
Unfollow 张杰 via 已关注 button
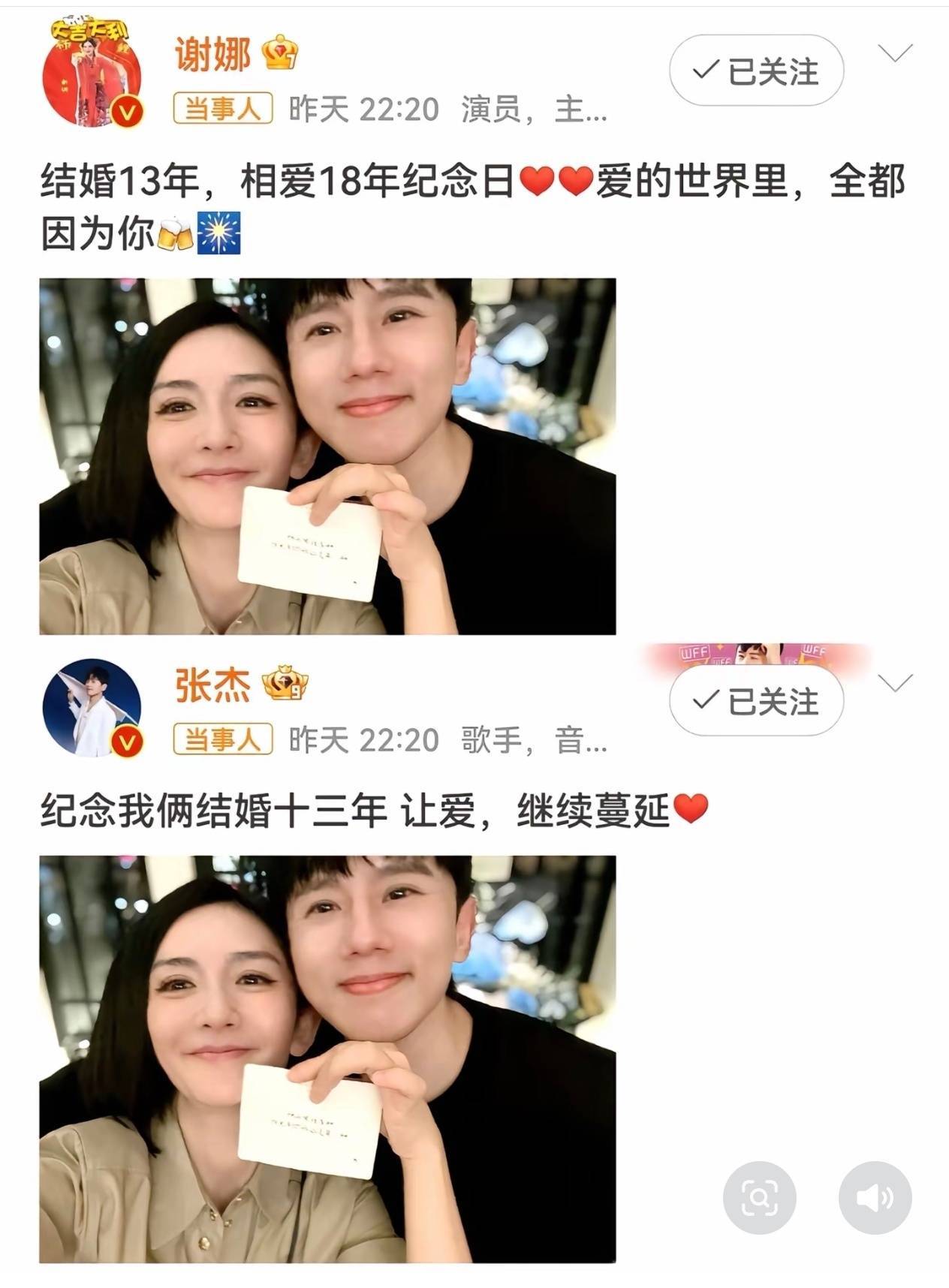point(756,701)
